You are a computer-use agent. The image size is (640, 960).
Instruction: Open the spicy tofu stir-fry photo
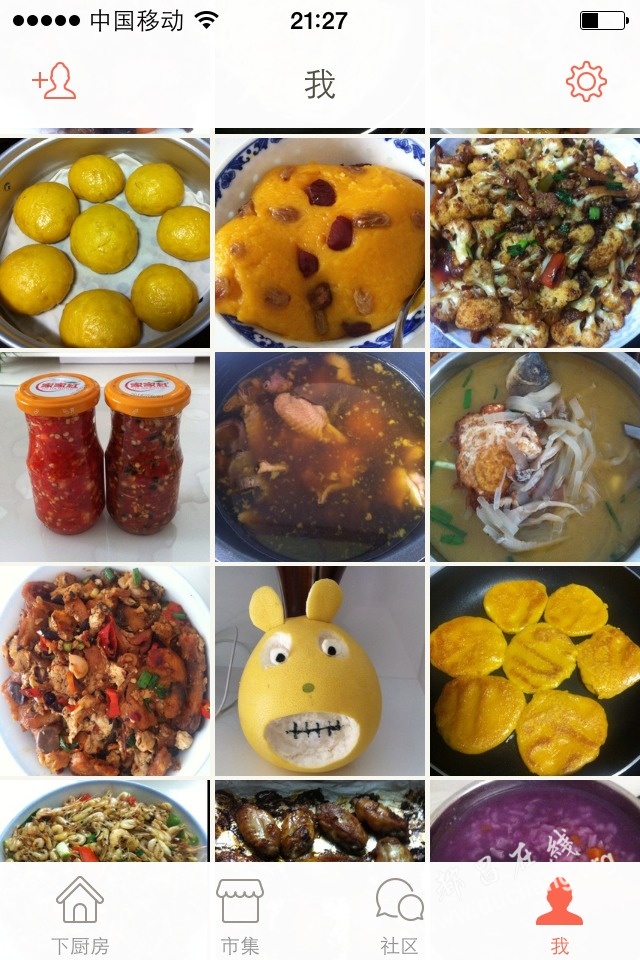coord(105,671)
